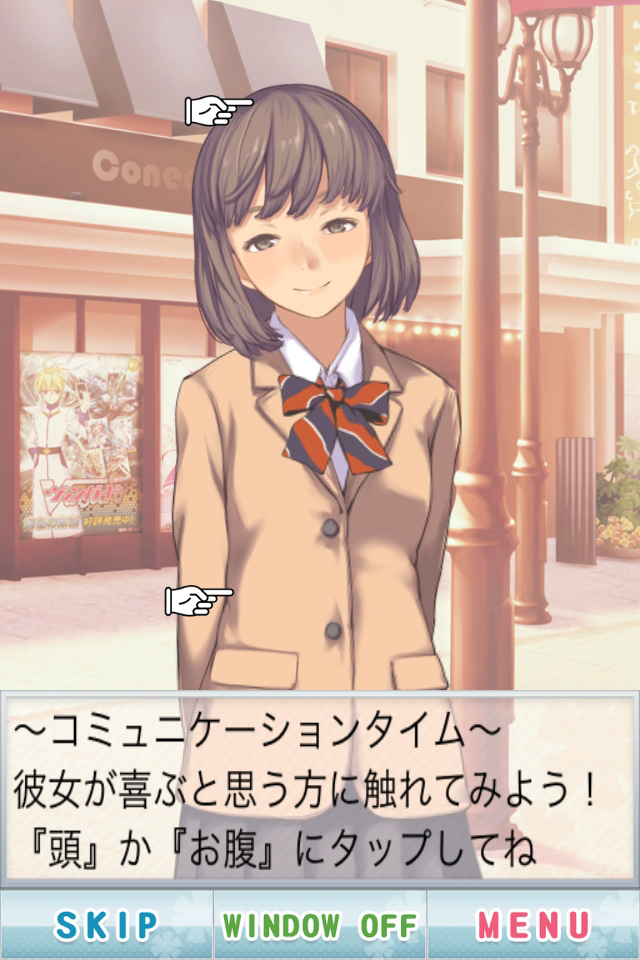Tap the pointing hand at the girl's belly
The image size is (640, 960).
tap(198, 600)
